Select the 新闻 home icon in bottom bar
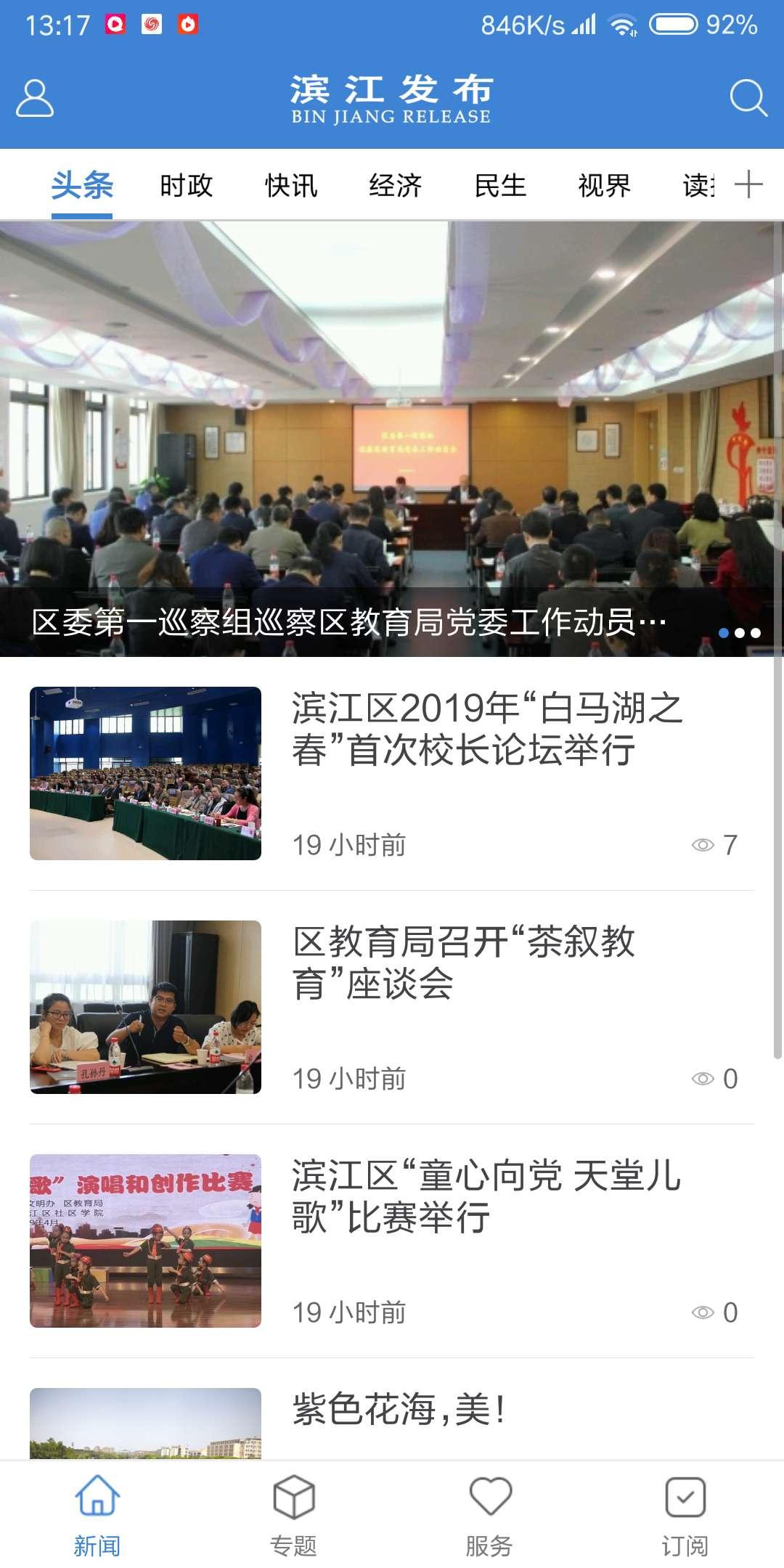 tap(98, 1499)
